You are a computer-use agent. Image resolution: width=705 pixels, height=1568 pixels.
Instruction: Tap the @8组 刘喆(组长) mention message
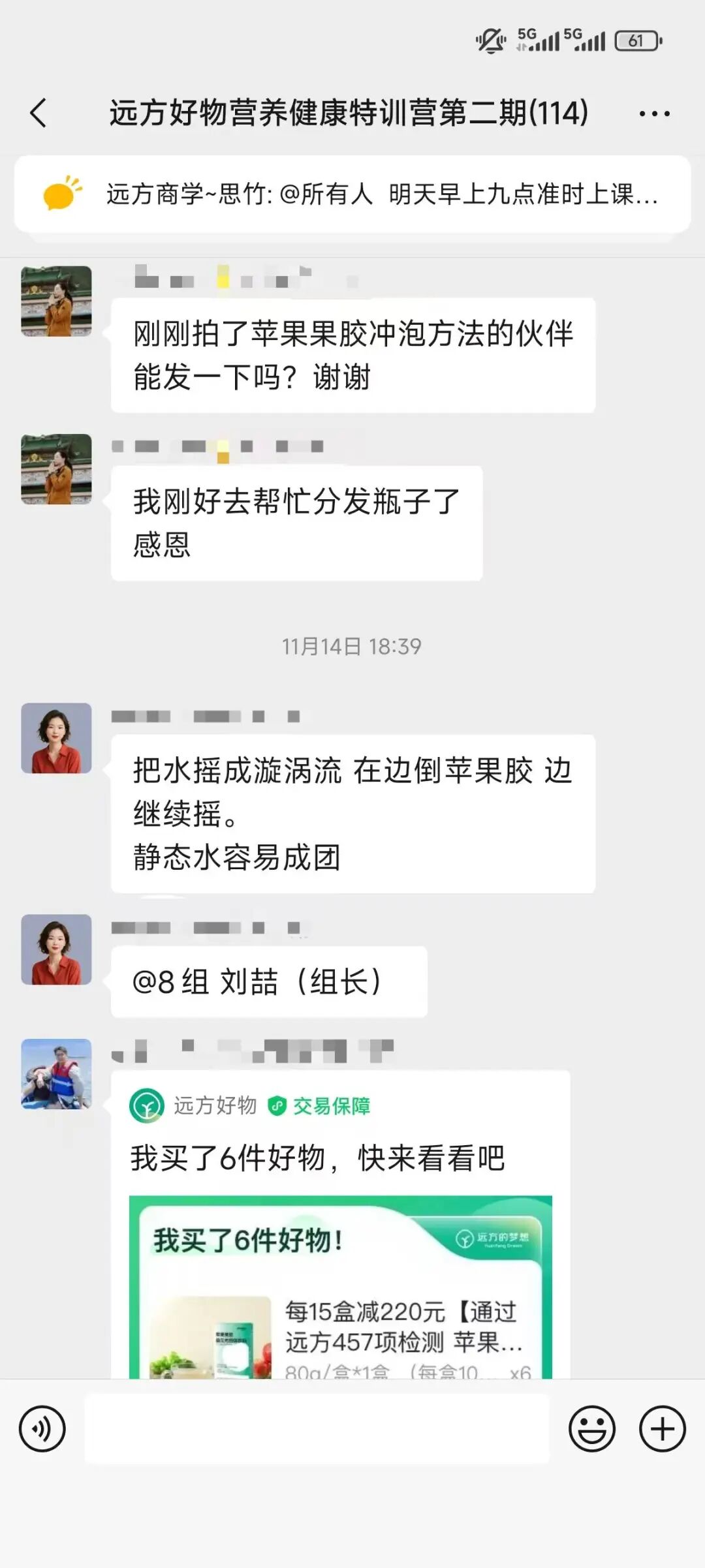pos(269,981)
